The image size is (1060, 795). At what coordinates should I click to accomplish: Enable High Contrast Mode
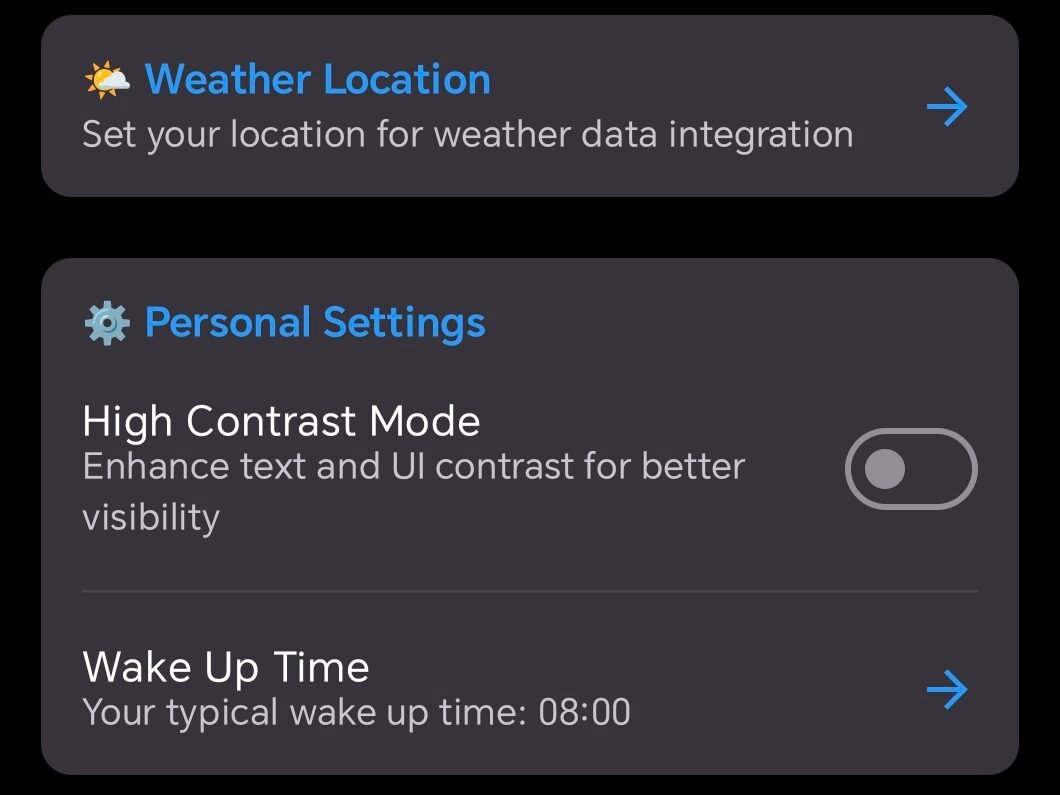click(910, 469)
